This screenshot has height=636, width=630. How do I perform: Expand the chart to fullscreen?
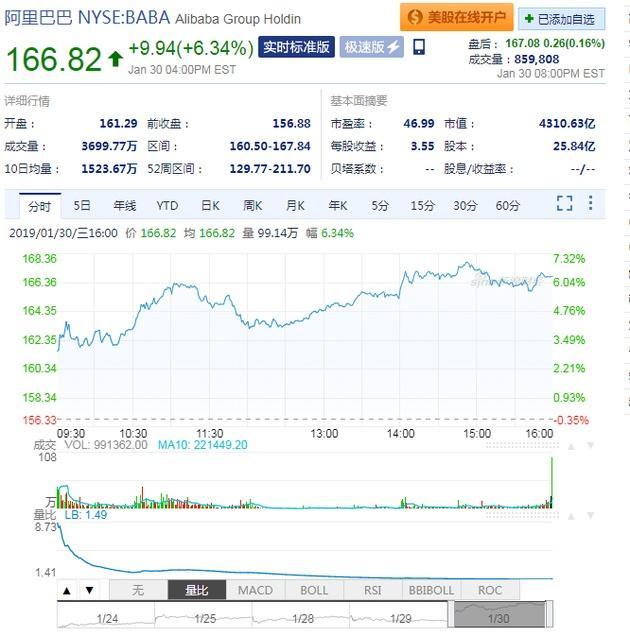click(x=564, y=204)
